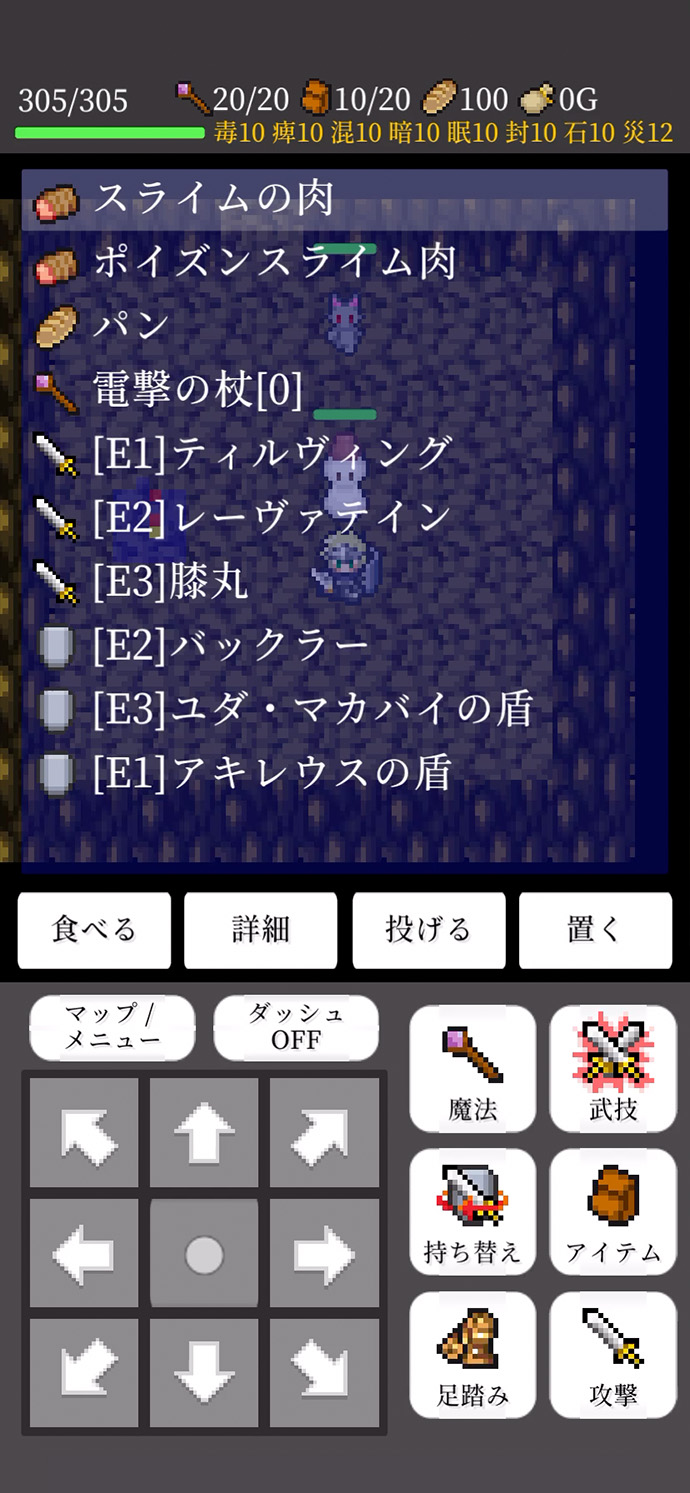Image resolution: width=690 pixels, height=1493 pixels.
Task: Use the 武技 skill button
Action: pos(613,1069)
